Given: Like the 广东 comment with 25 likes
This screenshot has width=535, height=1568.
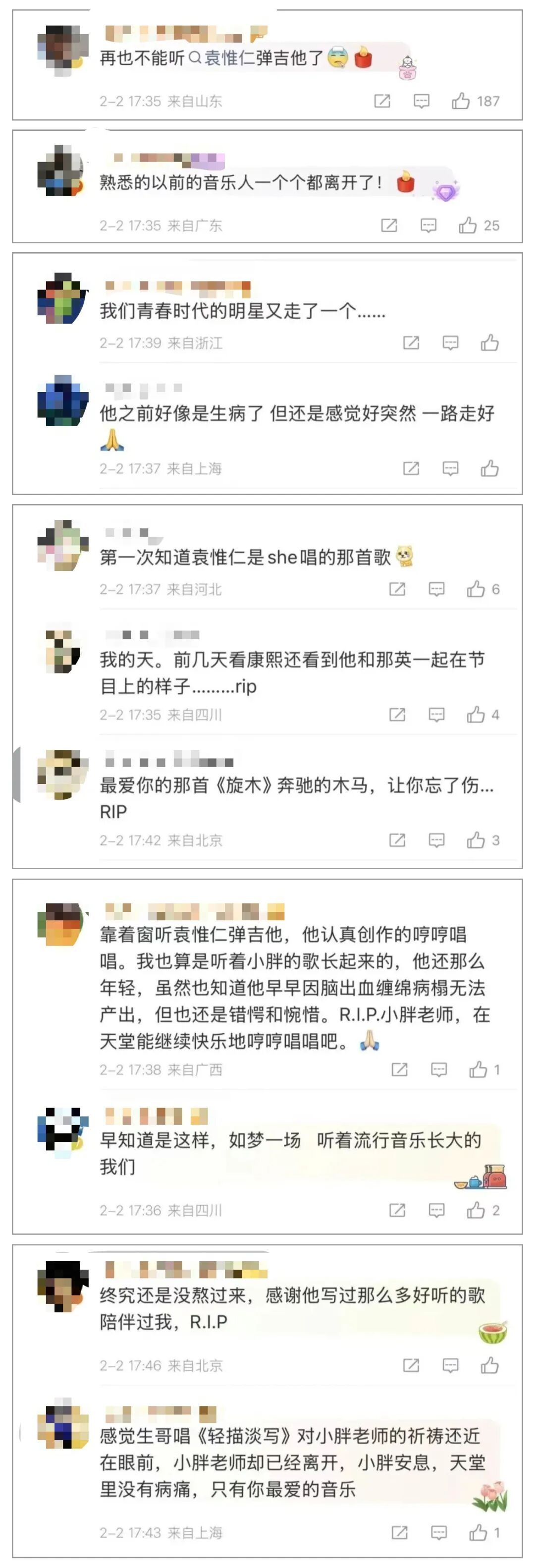Looking at the screenshot, I should pyautogui.click(x=468, y=225).
